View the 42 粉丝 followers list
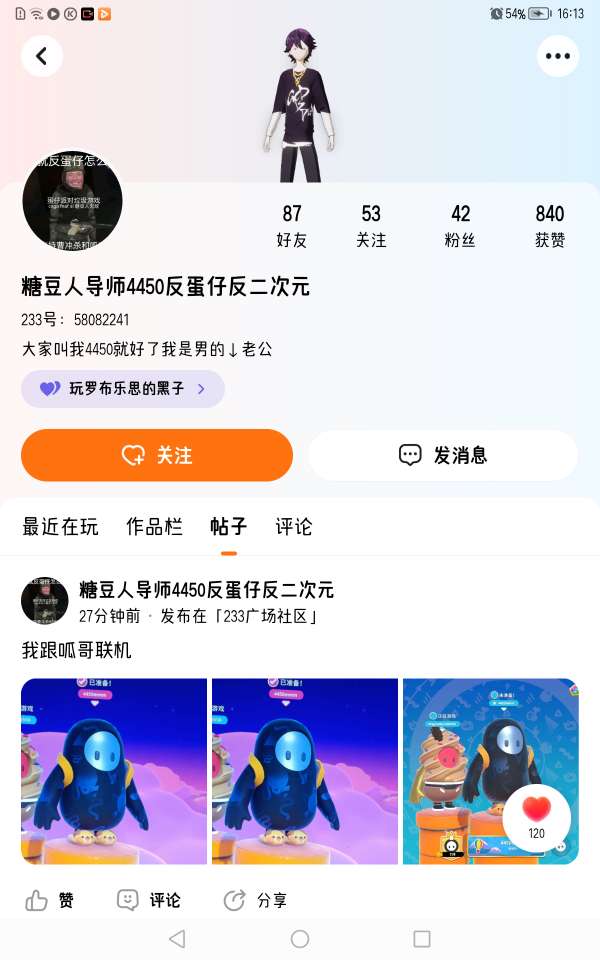 coord(460,226)
